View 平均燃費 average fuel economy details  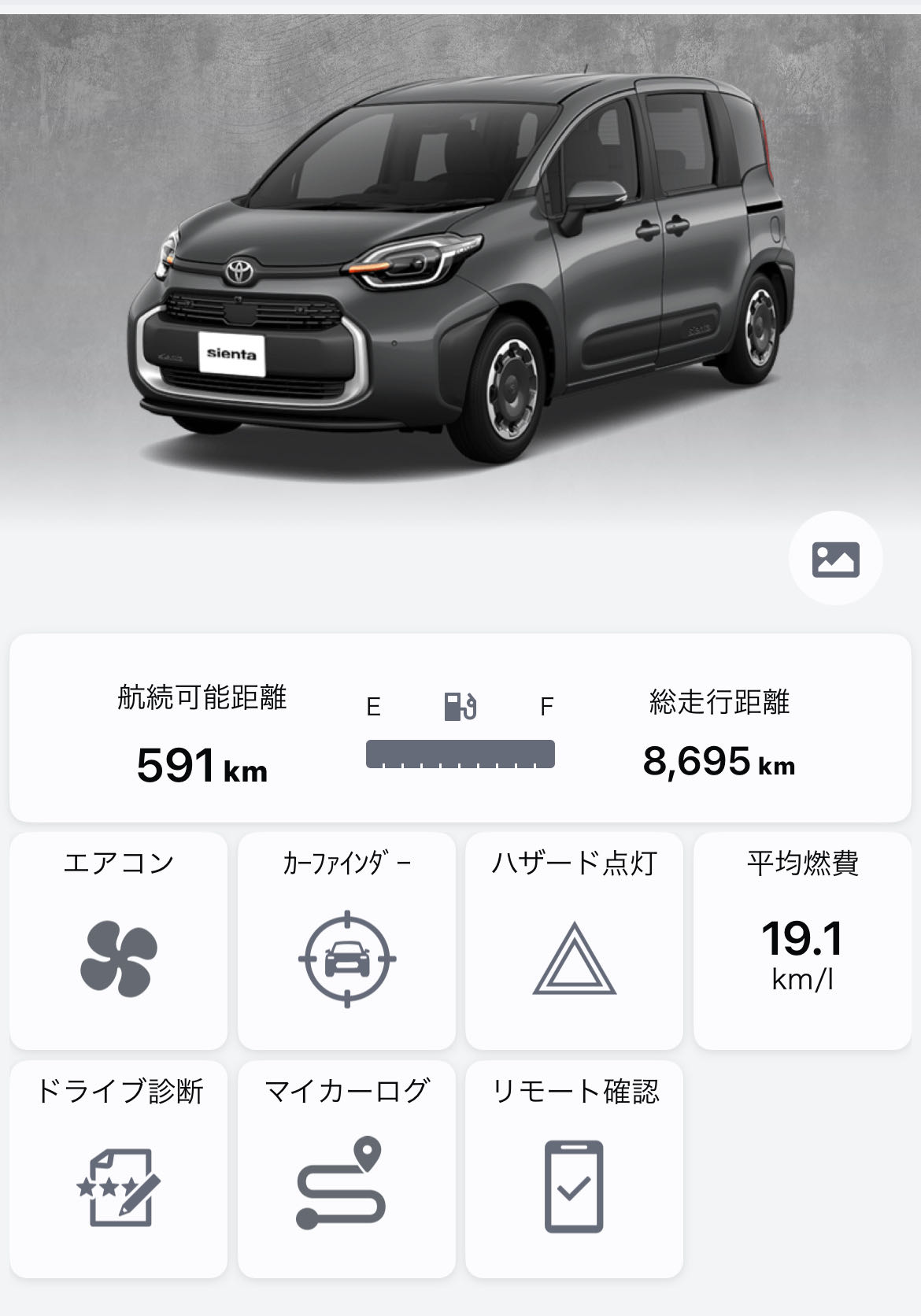[801, 941]
